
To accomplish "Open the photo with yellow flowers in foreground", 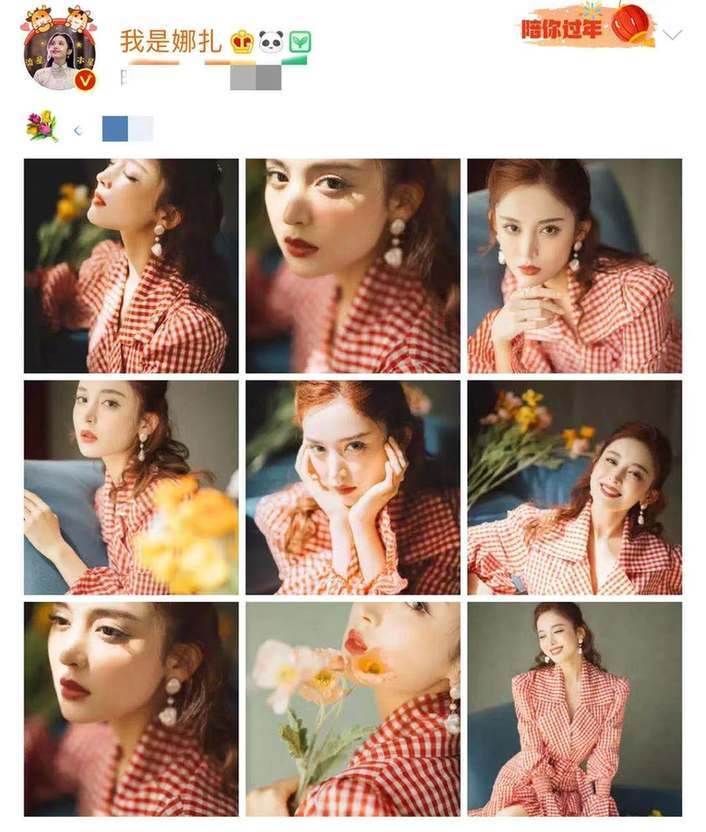I will point(131,487).
